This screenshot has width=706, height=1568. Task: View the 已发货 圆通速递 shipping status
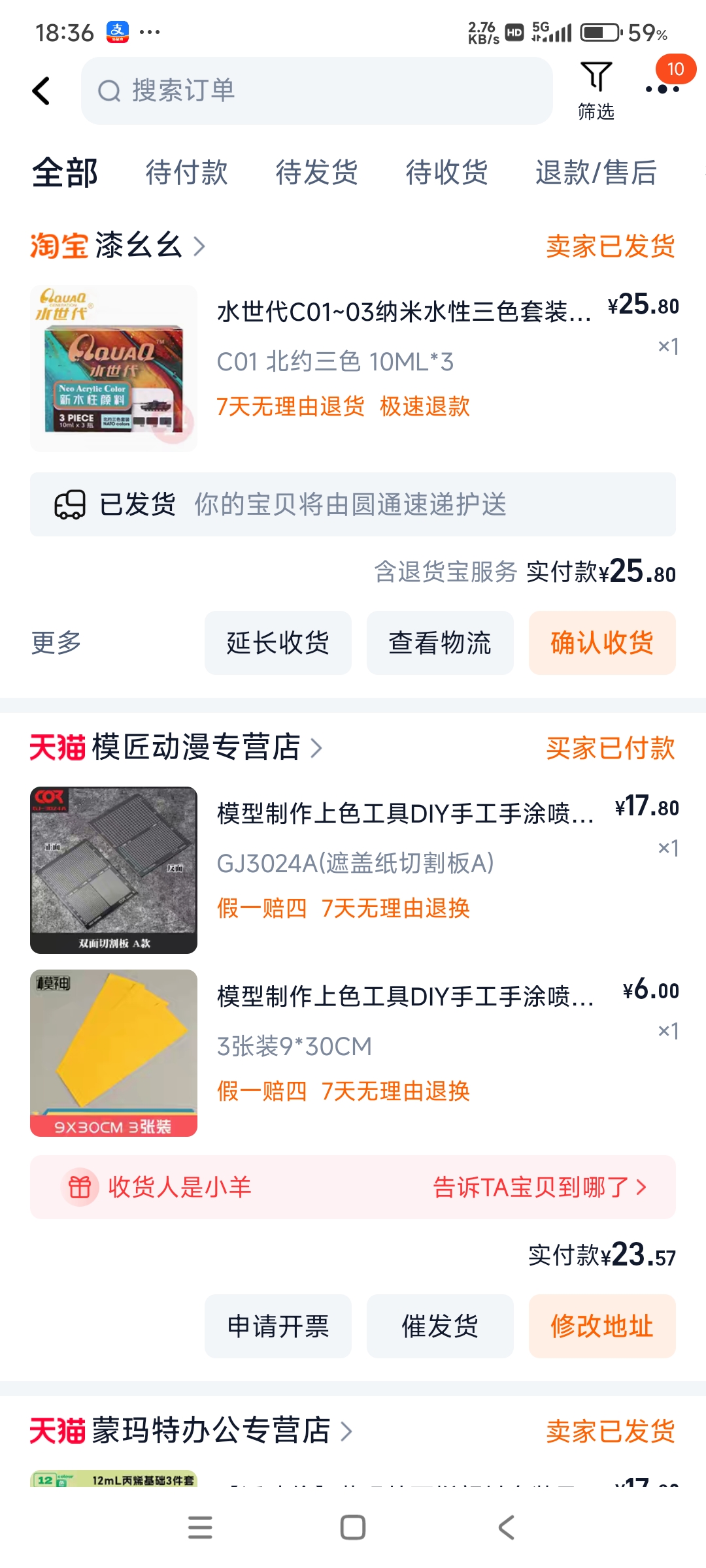click(353, 504)
